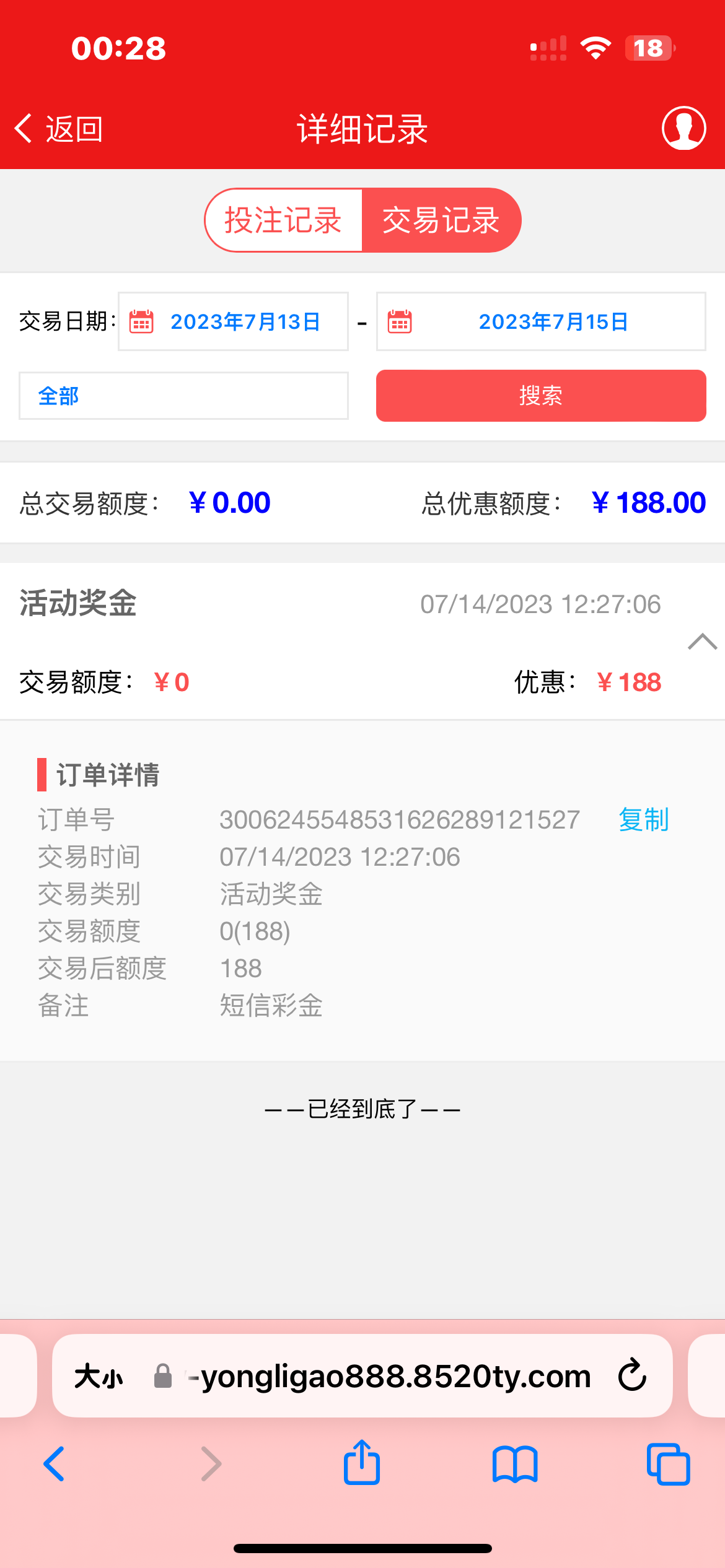Open the browser bookmarks
This screenshot has height=1568, width=725.
click(x=515, y=1464)
